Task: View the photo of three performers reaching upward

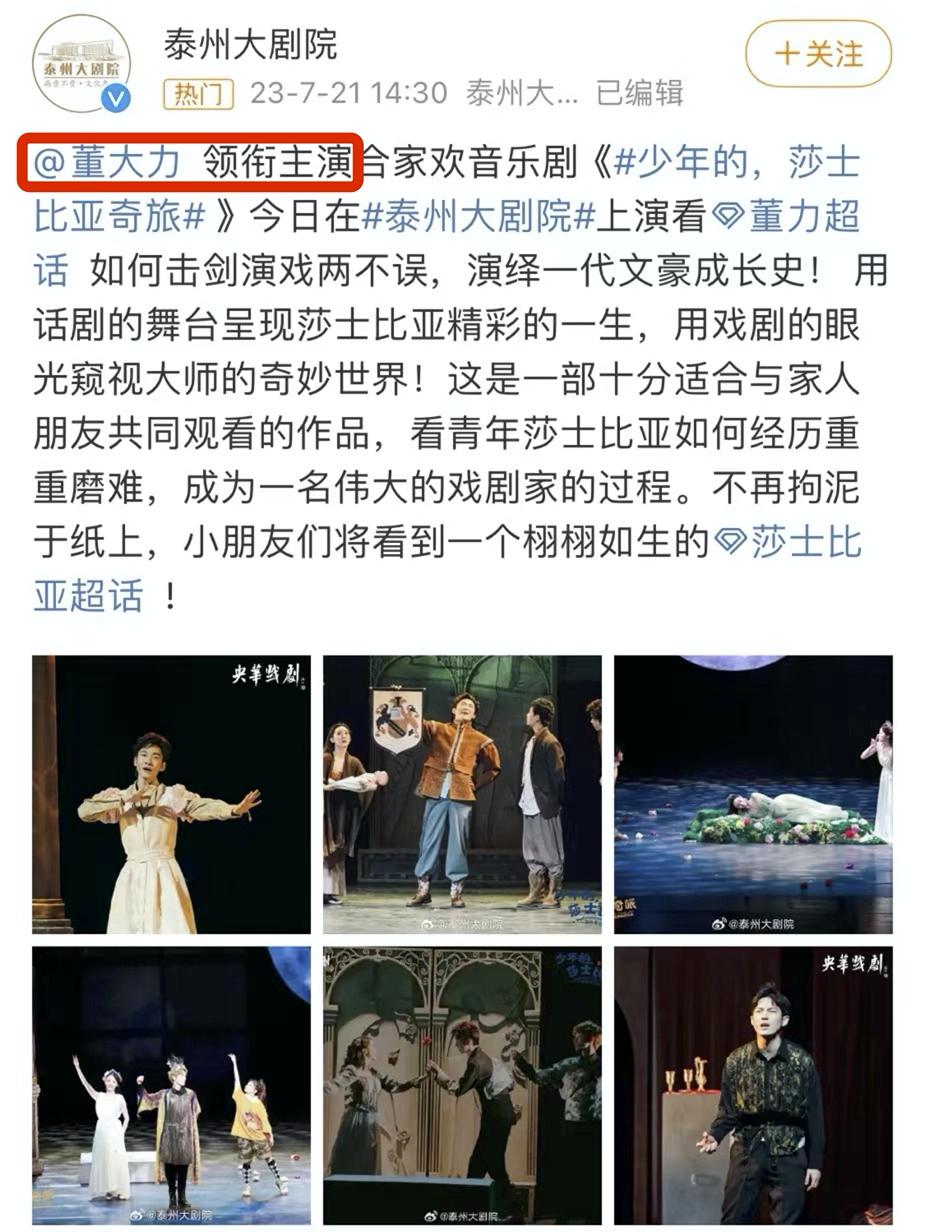Action: (171, 1085)
